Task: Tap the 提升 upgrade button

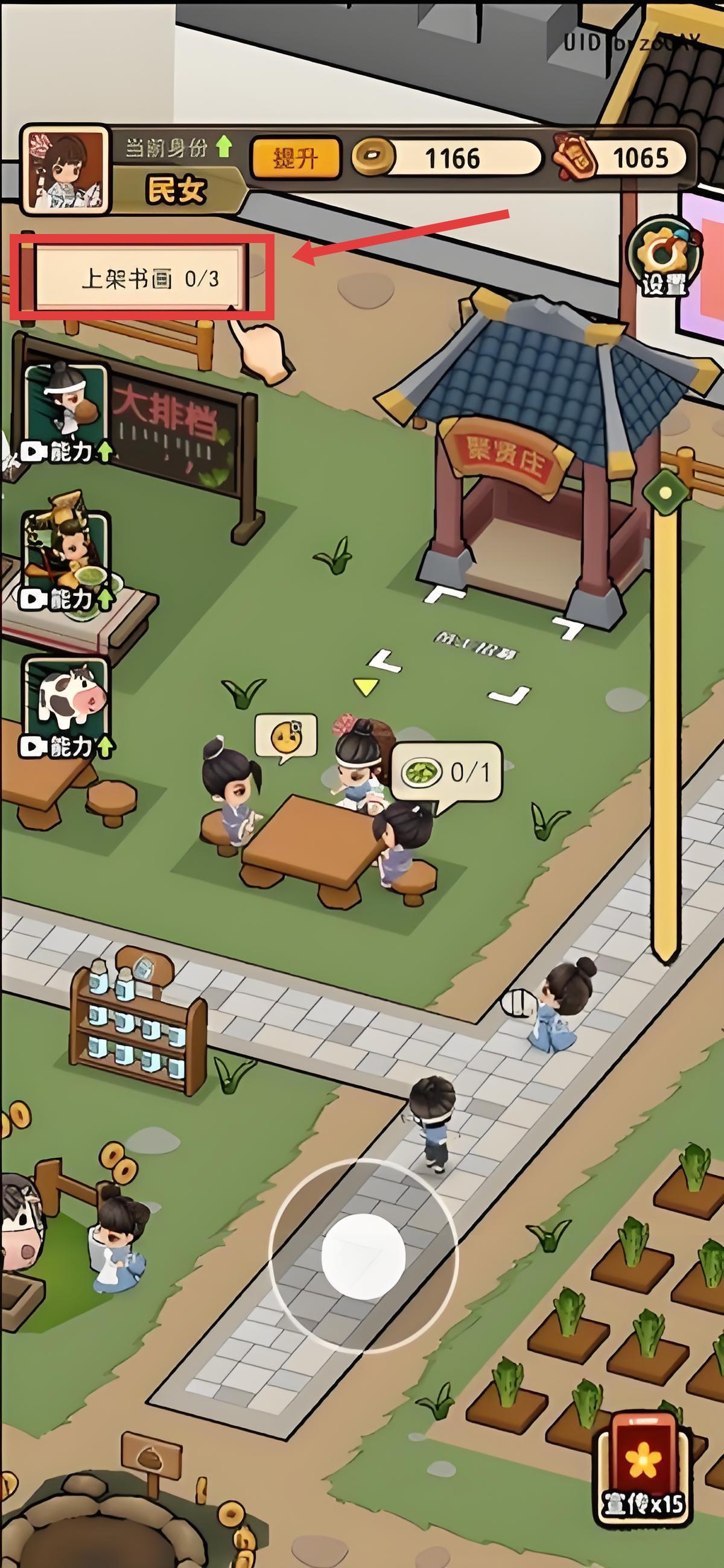Action: click(x=295, y=158)
